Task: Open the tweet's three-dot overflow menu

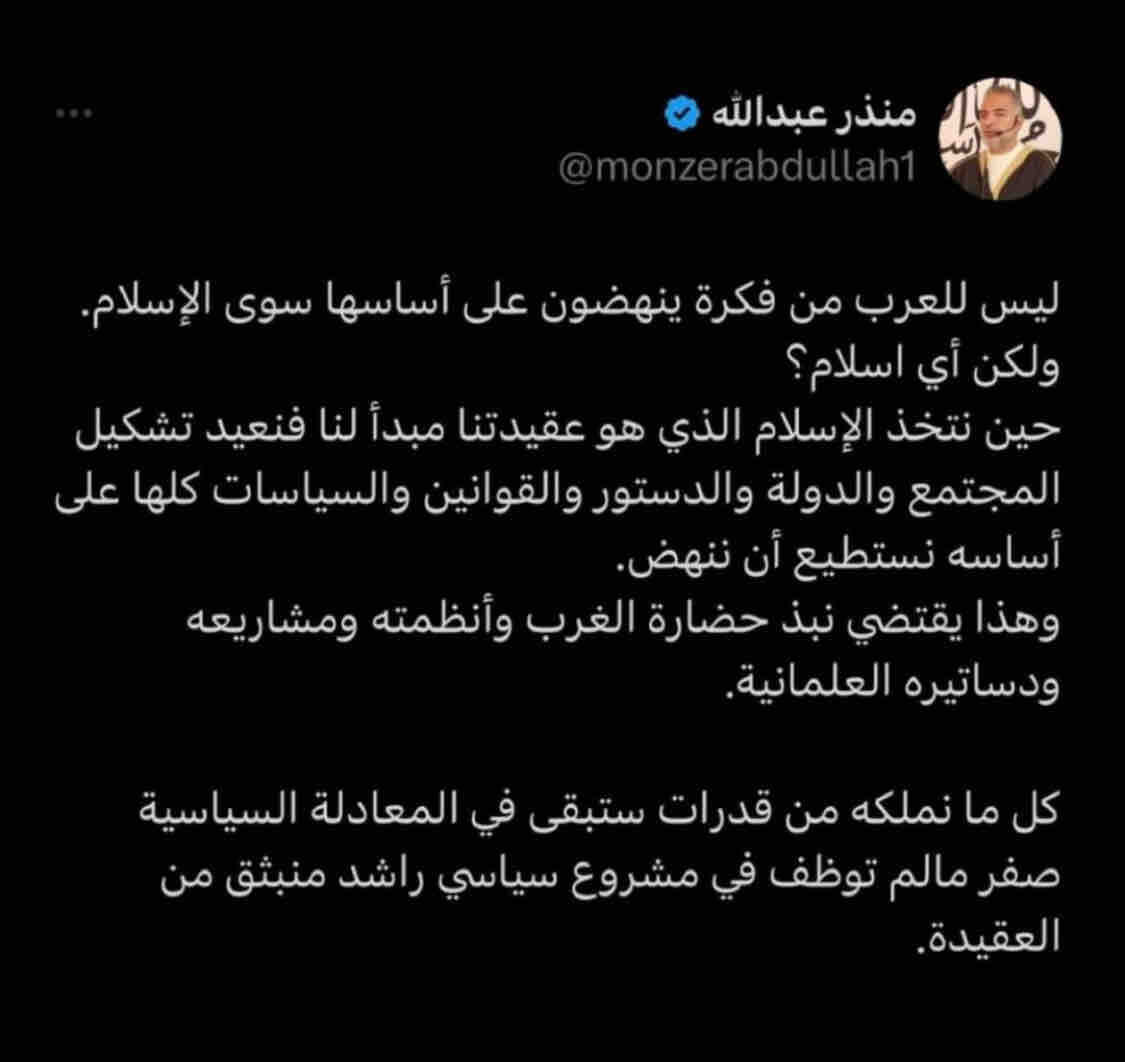Action: [73, 116]
